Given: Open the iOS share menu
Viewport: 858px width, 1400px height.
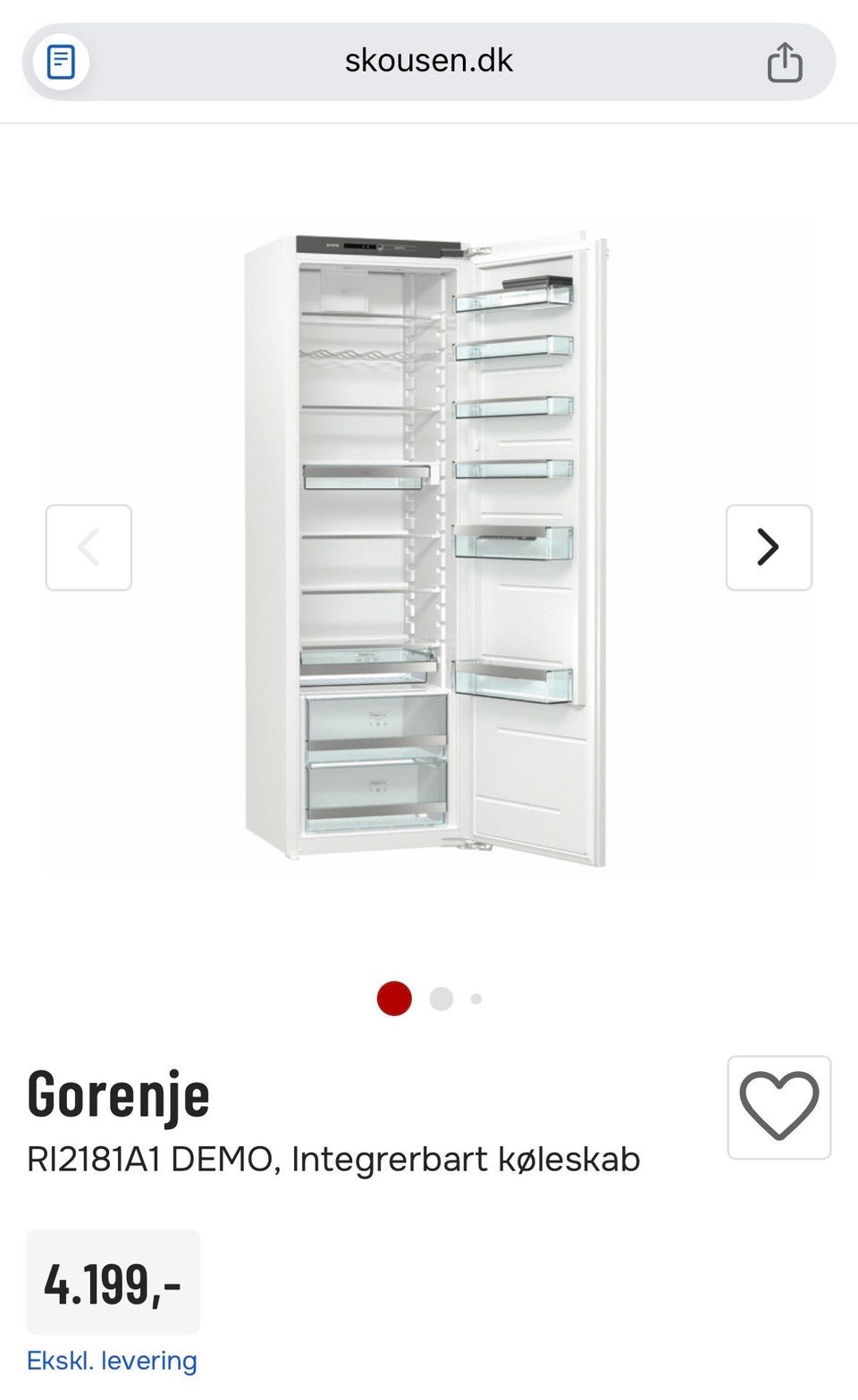Looking at the screenshot, I should 785,62.
